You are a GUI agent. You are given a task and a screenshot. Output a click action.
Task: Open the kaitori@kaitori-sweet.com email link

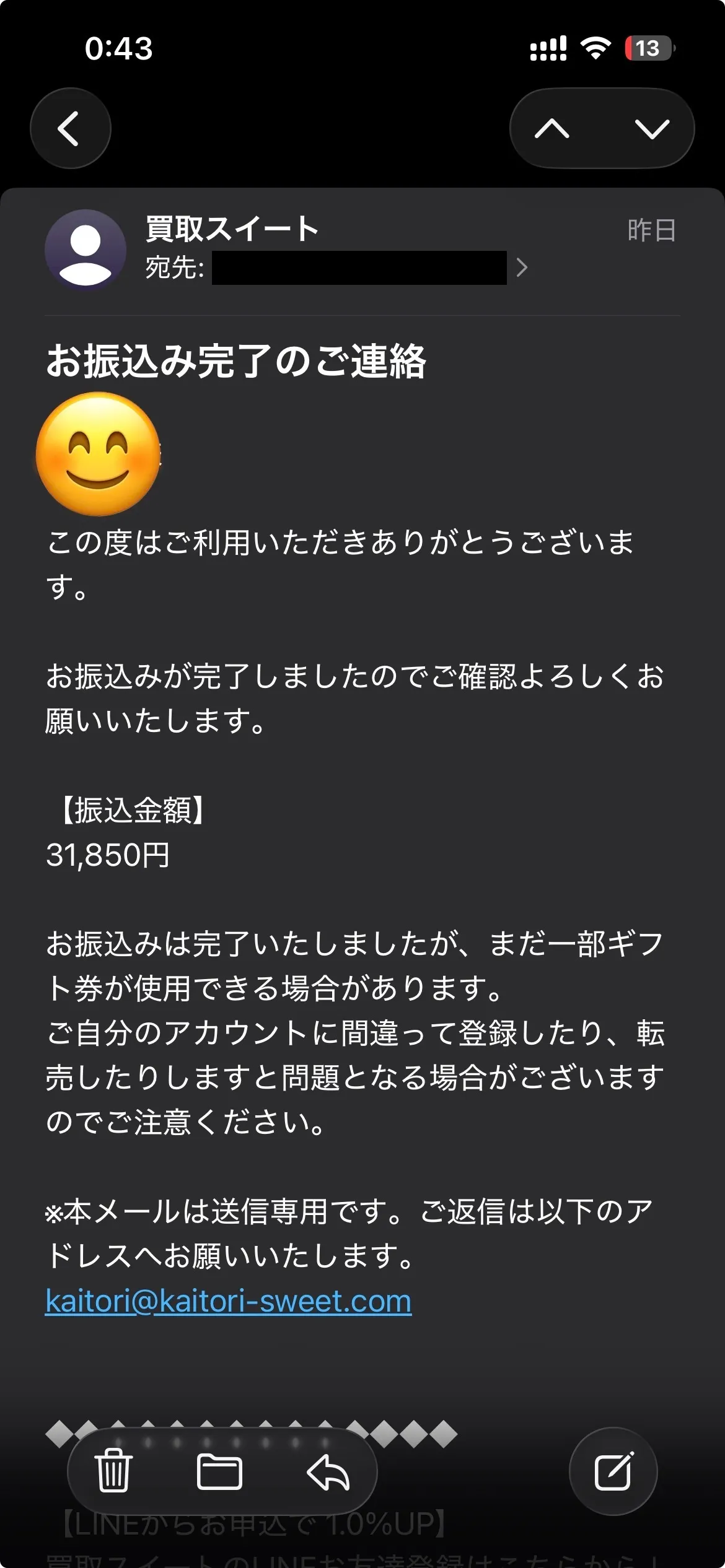point(228,1301)
